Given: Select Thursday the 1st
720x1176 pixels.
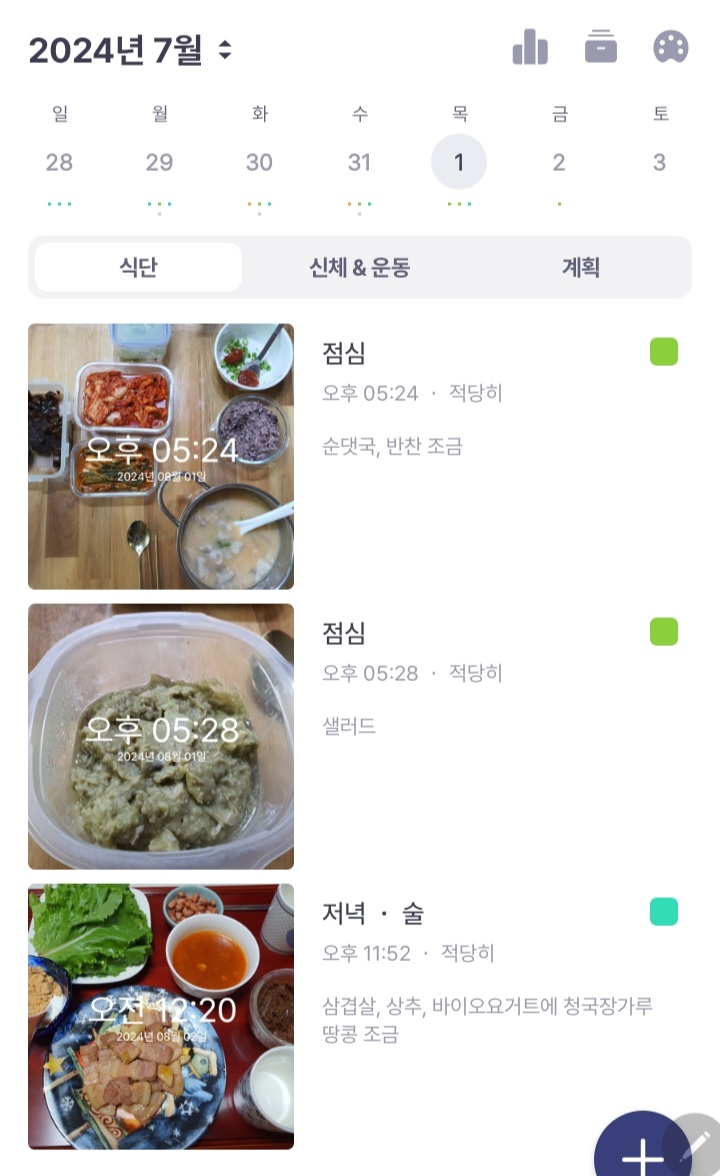Looking at the screenshot, I should (459, 162).
